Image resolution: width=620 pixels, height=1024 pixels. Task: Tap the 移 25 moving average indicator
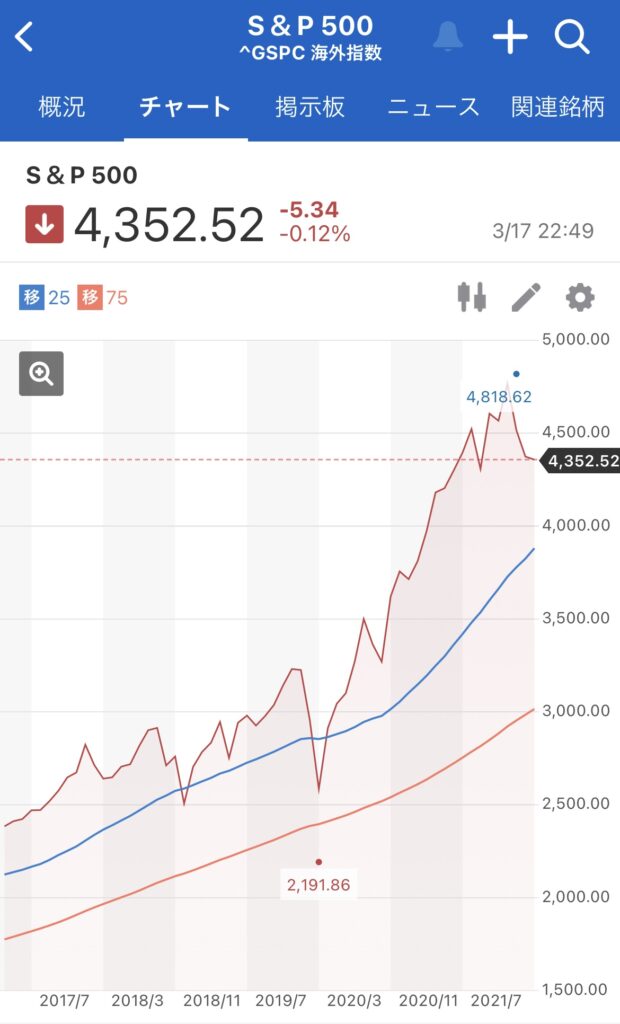44,298
